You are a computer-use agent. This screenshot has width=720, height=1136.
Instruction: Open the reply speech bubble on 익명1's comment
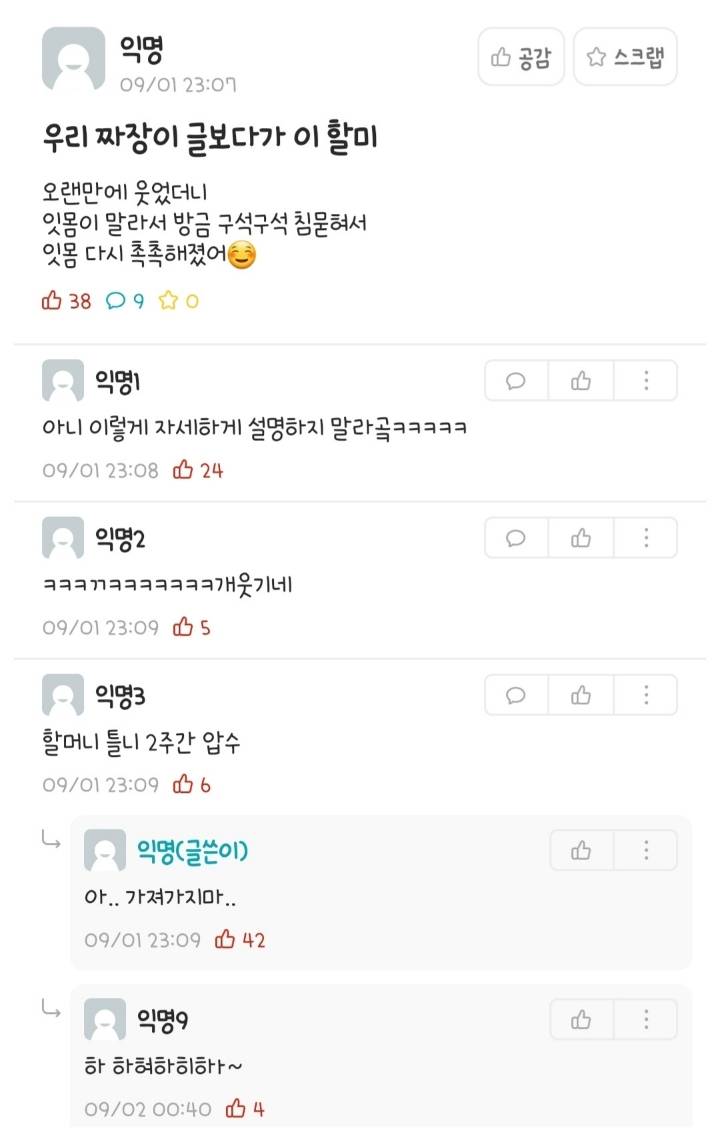coord(515,380)
